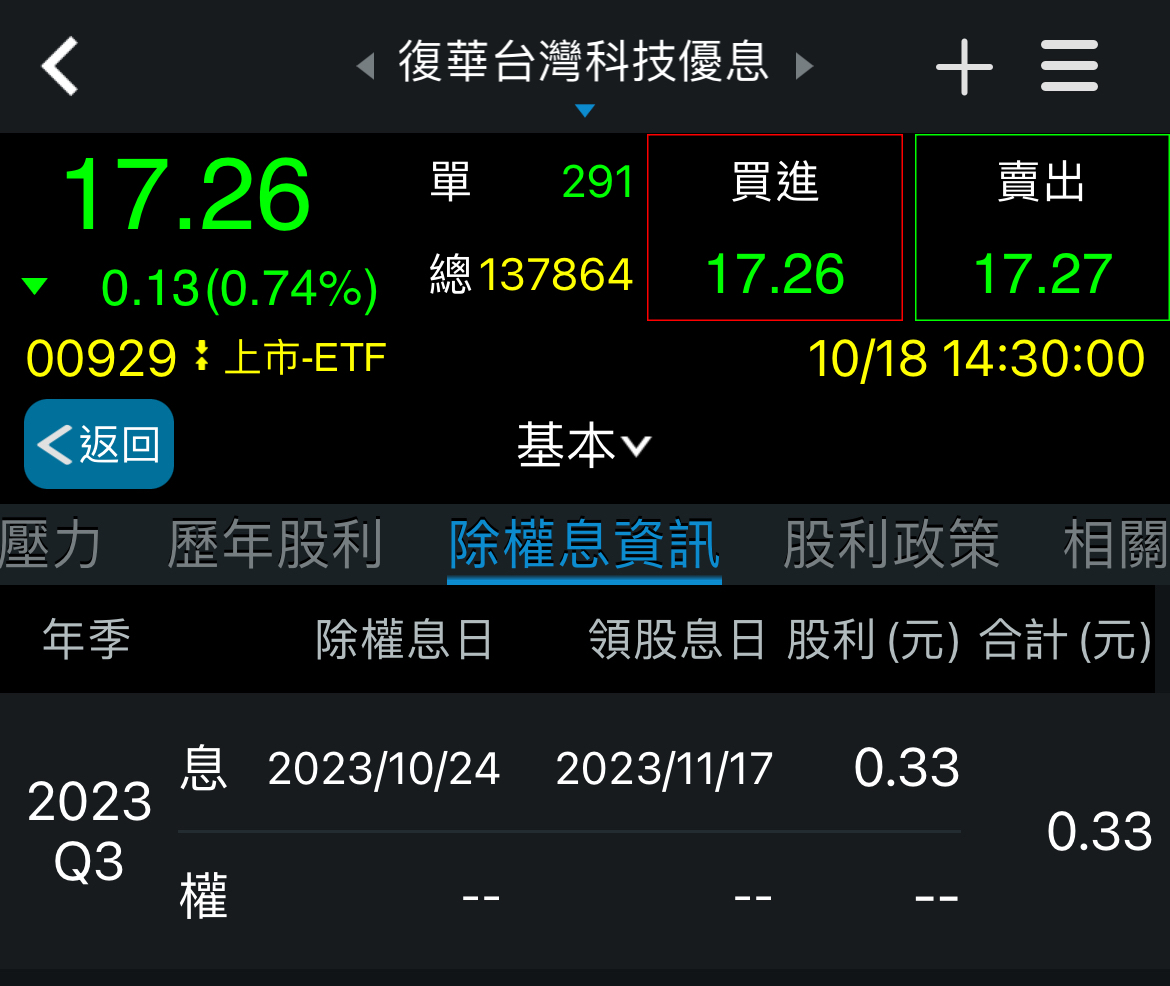This screenshot has width=1170, height=986.
Task: Tap the 賣出 sell button at 17.27
Action: point(1042,228)
